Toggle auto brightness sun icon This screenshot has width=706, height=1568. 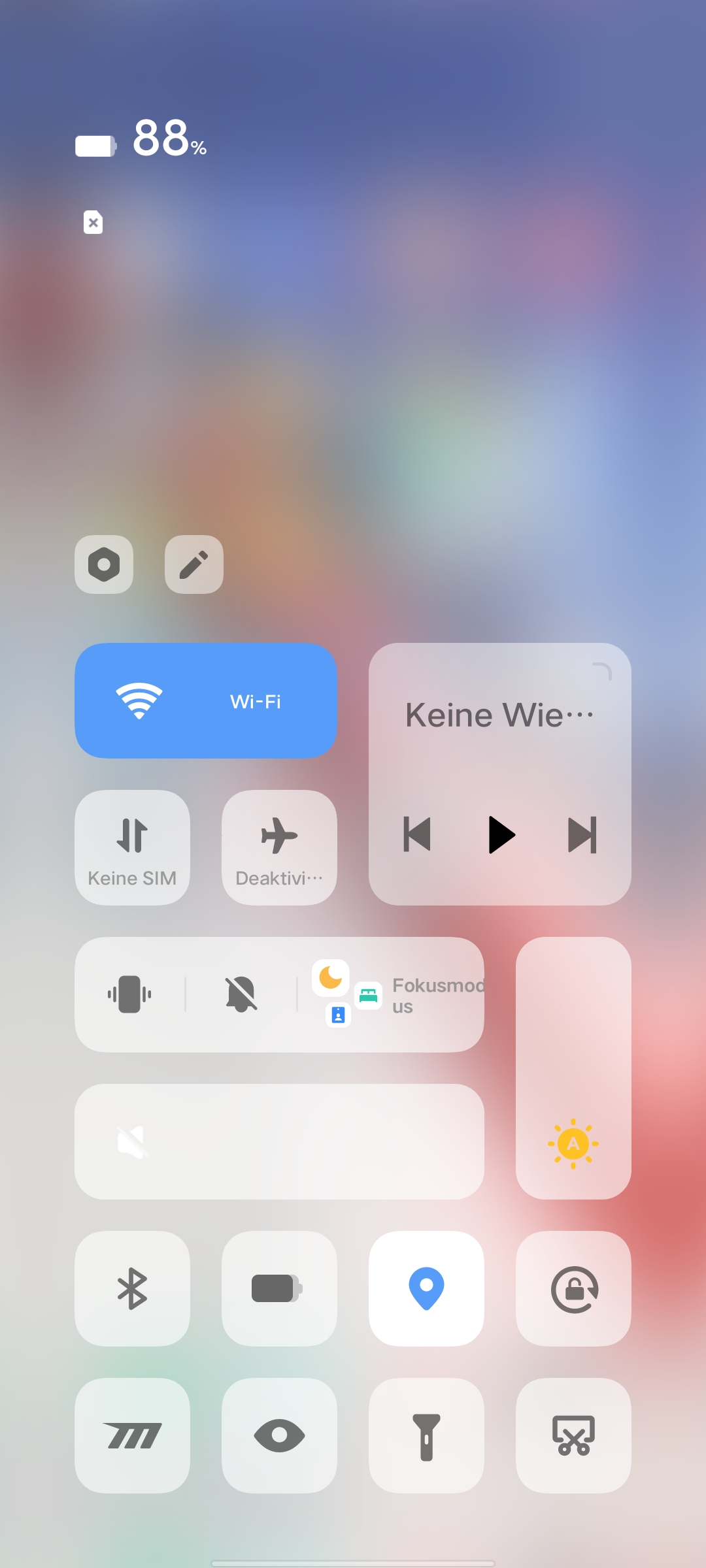(x=573, y=1144)
